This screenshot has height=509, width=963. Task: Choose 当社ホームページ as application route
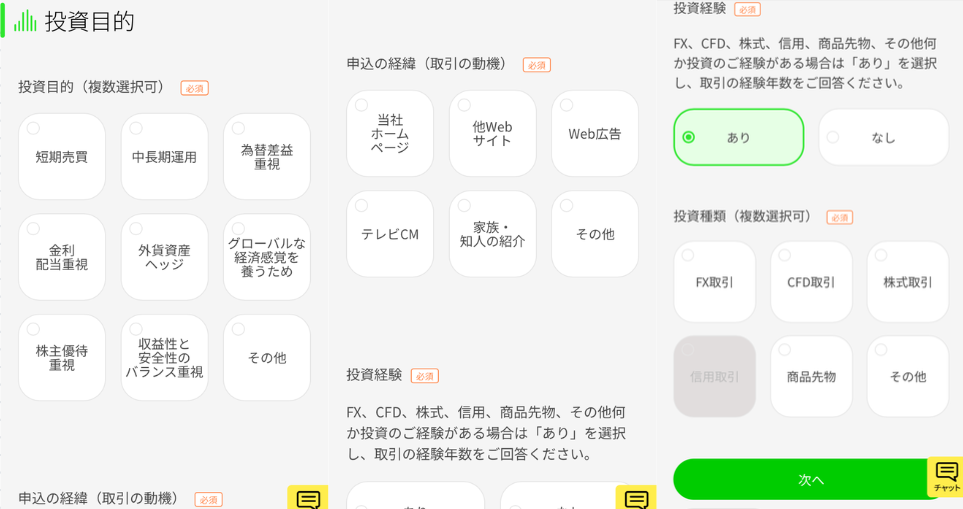tap(390, 134)
